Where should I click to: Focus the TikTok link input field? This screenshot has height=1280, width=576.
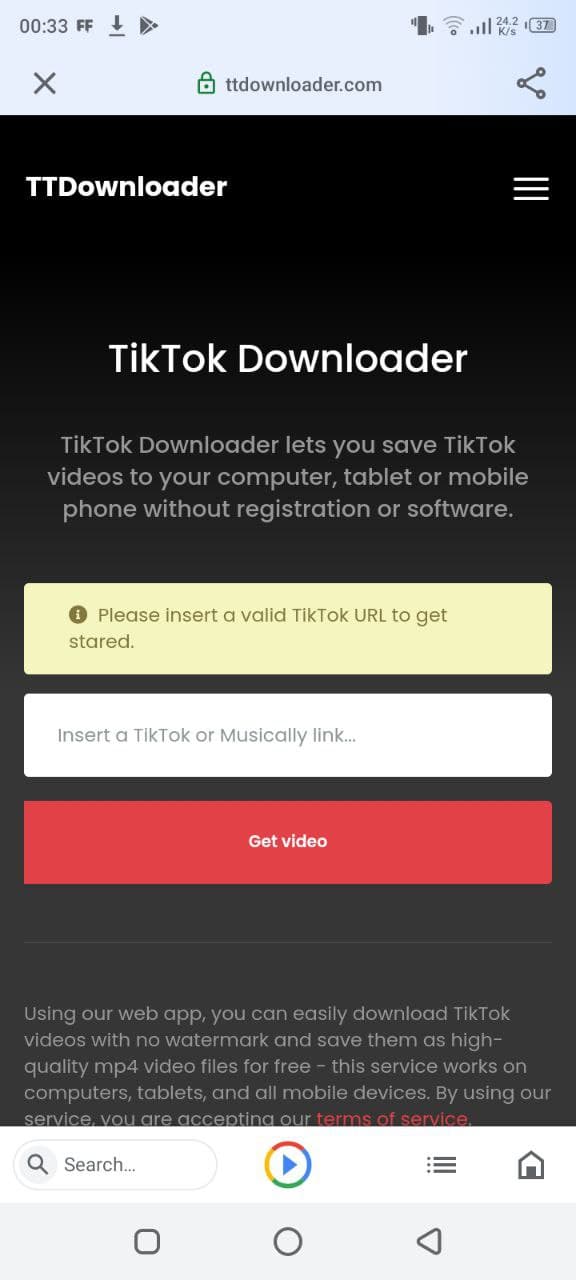288,735
